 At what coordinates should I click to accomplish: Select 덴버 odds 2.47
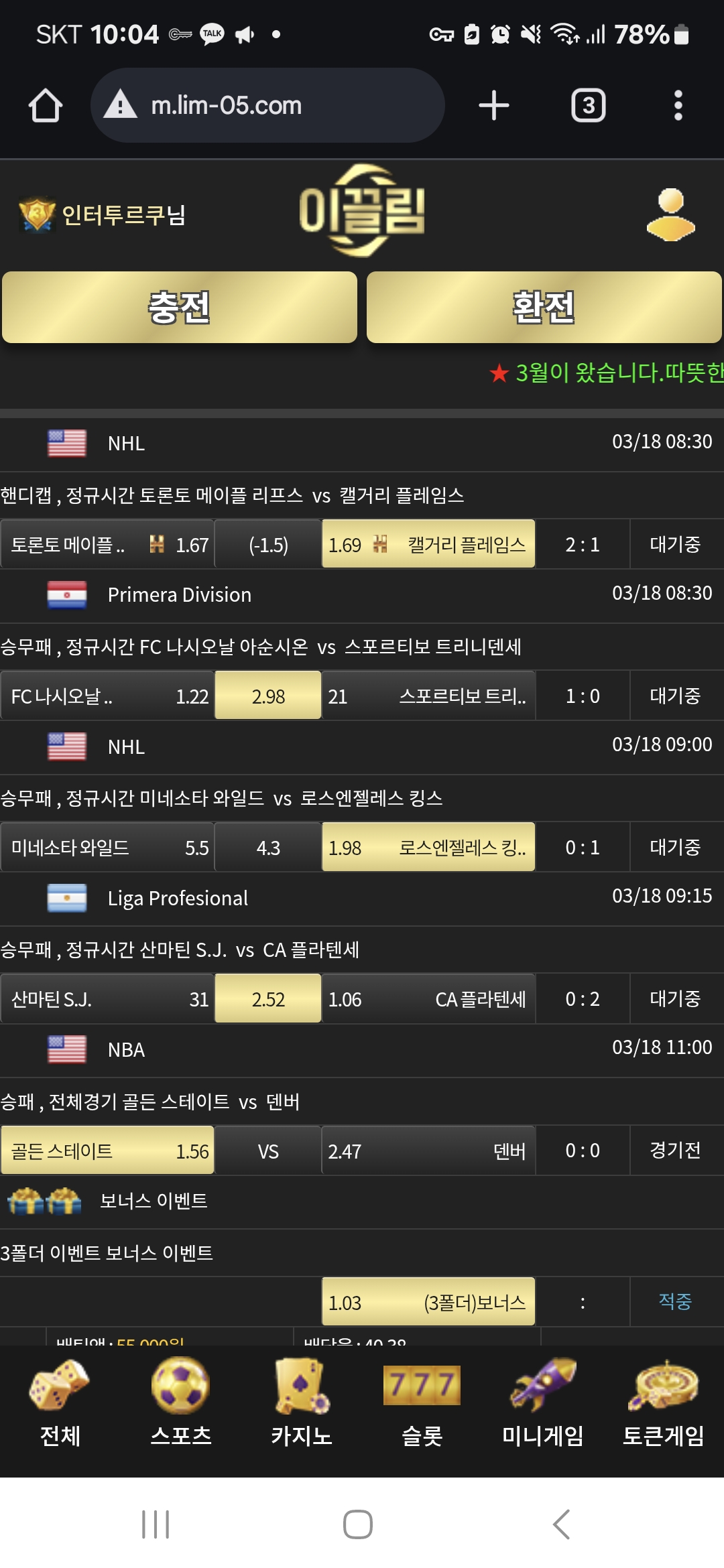[428, 1151]
